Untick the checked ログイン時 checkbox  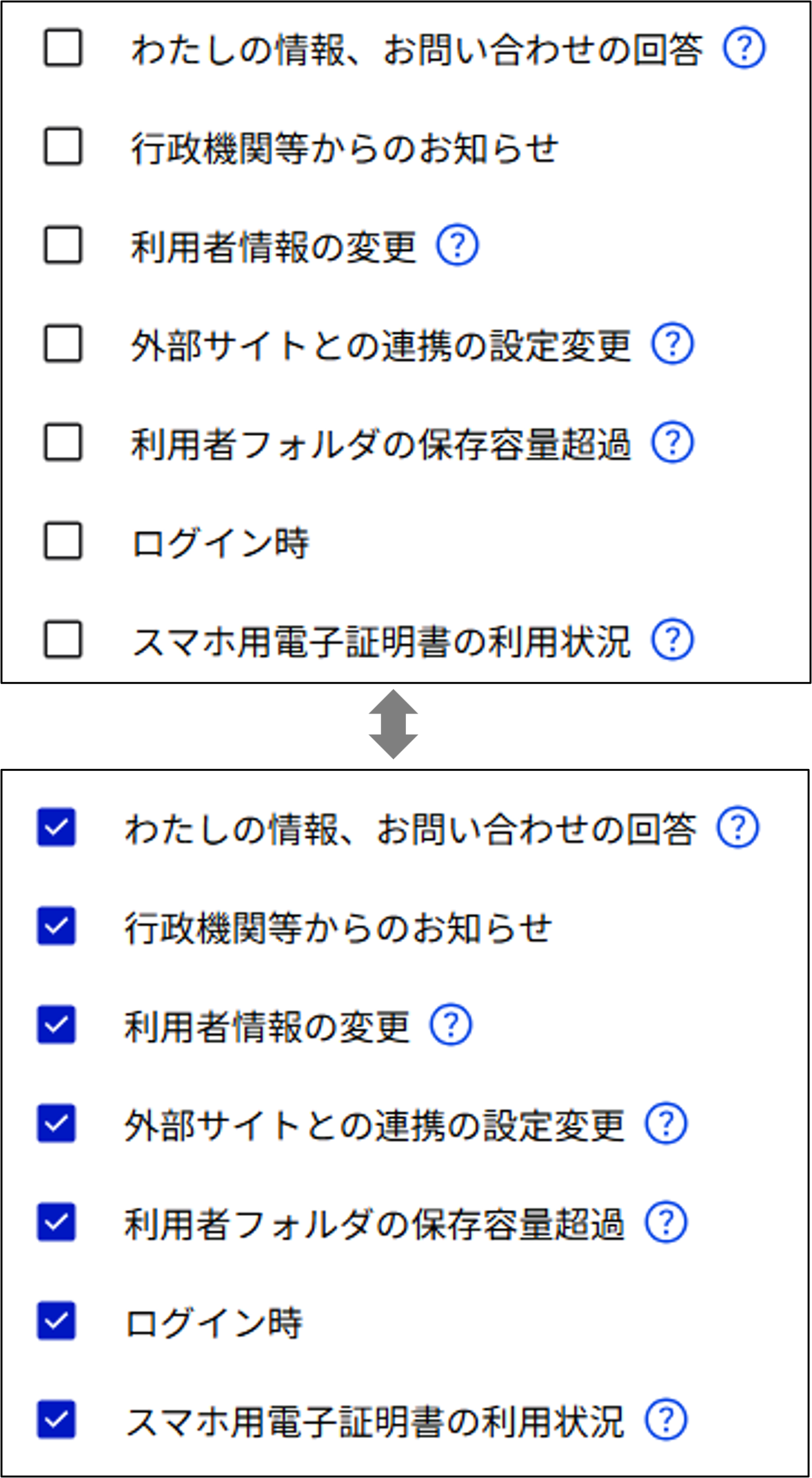click(x=56, y=1320)
